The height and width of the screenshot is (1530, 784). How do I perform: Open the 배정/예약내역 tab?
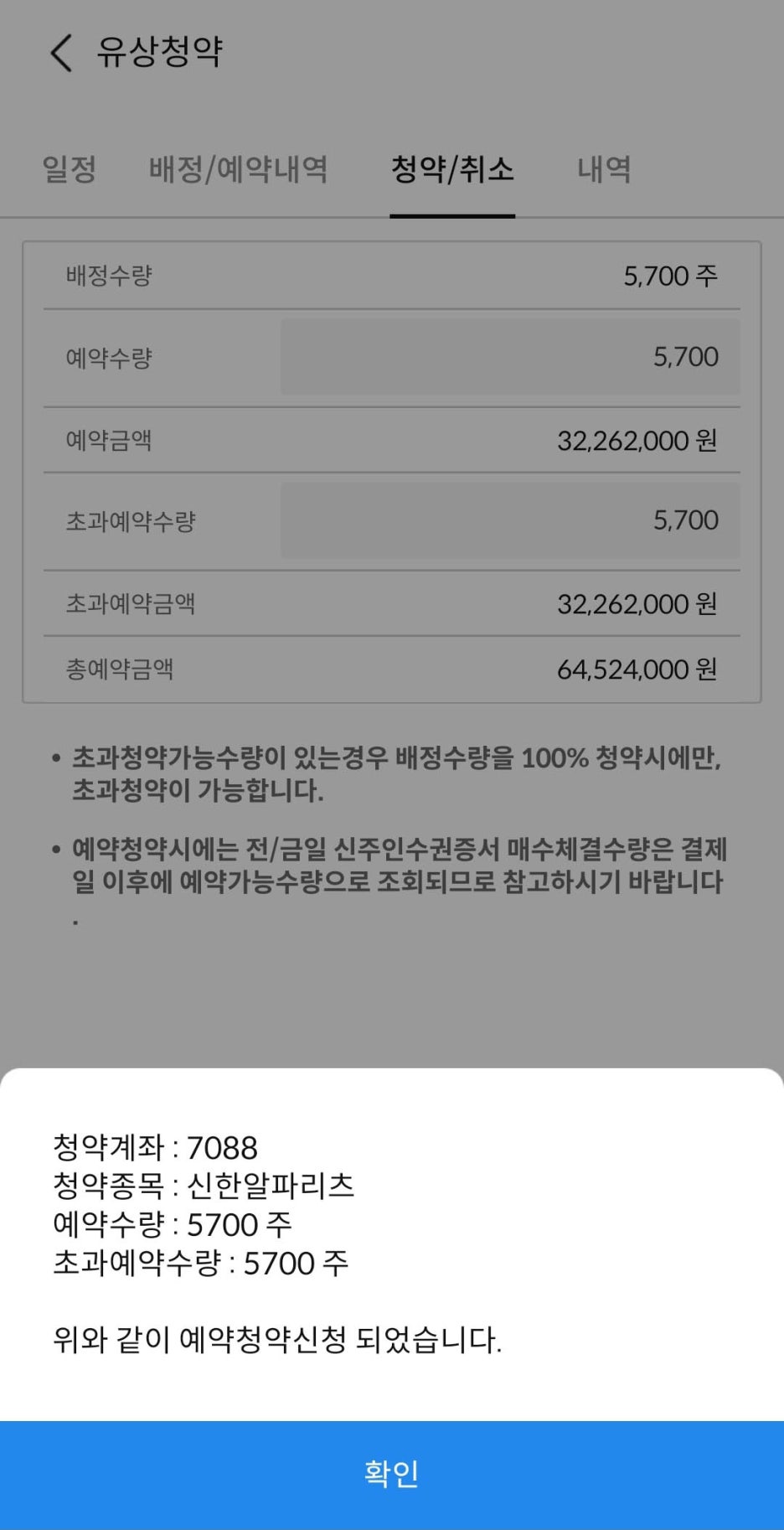238,169
